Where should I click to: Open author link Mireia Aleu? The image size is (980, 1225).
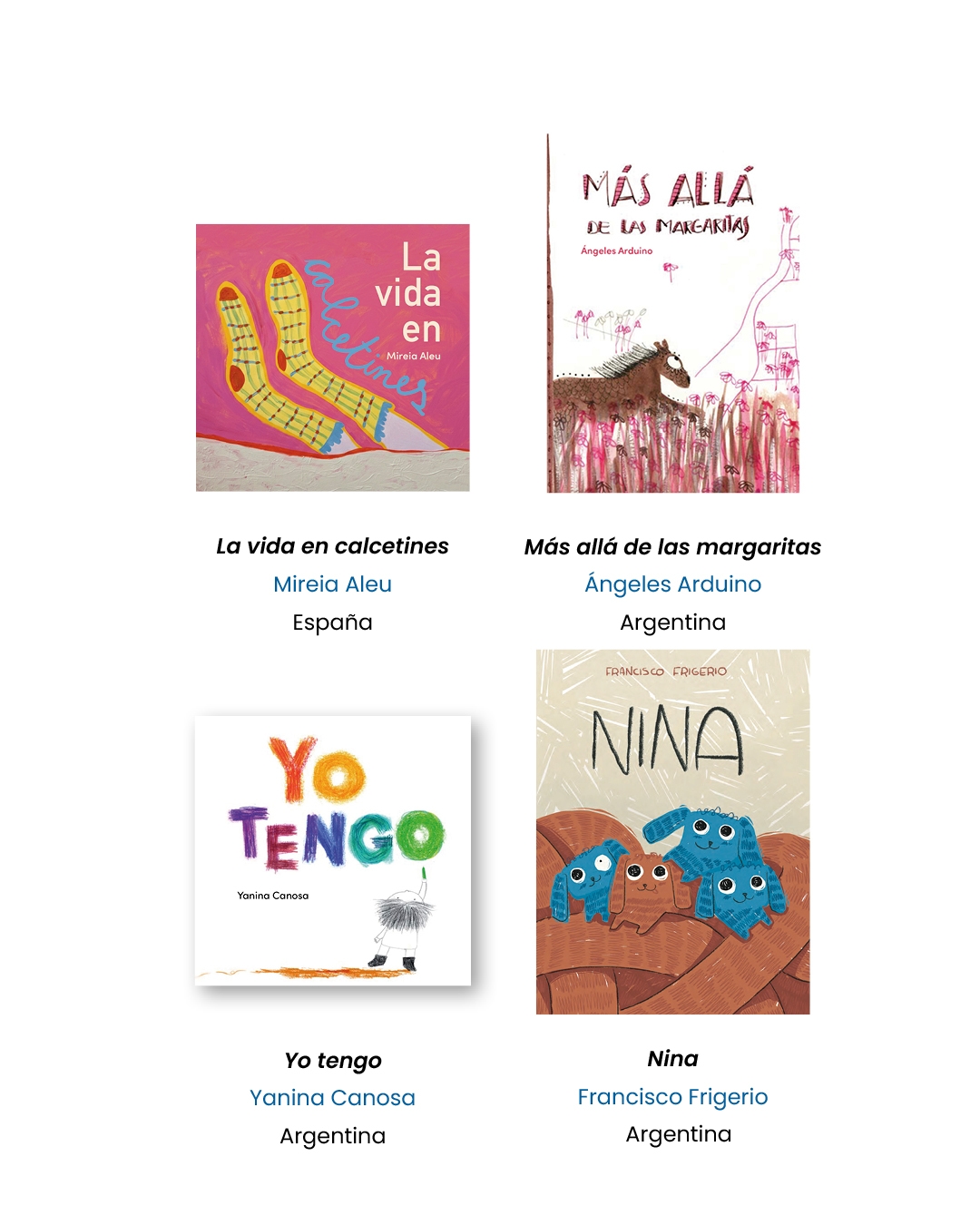pos(332,584)
